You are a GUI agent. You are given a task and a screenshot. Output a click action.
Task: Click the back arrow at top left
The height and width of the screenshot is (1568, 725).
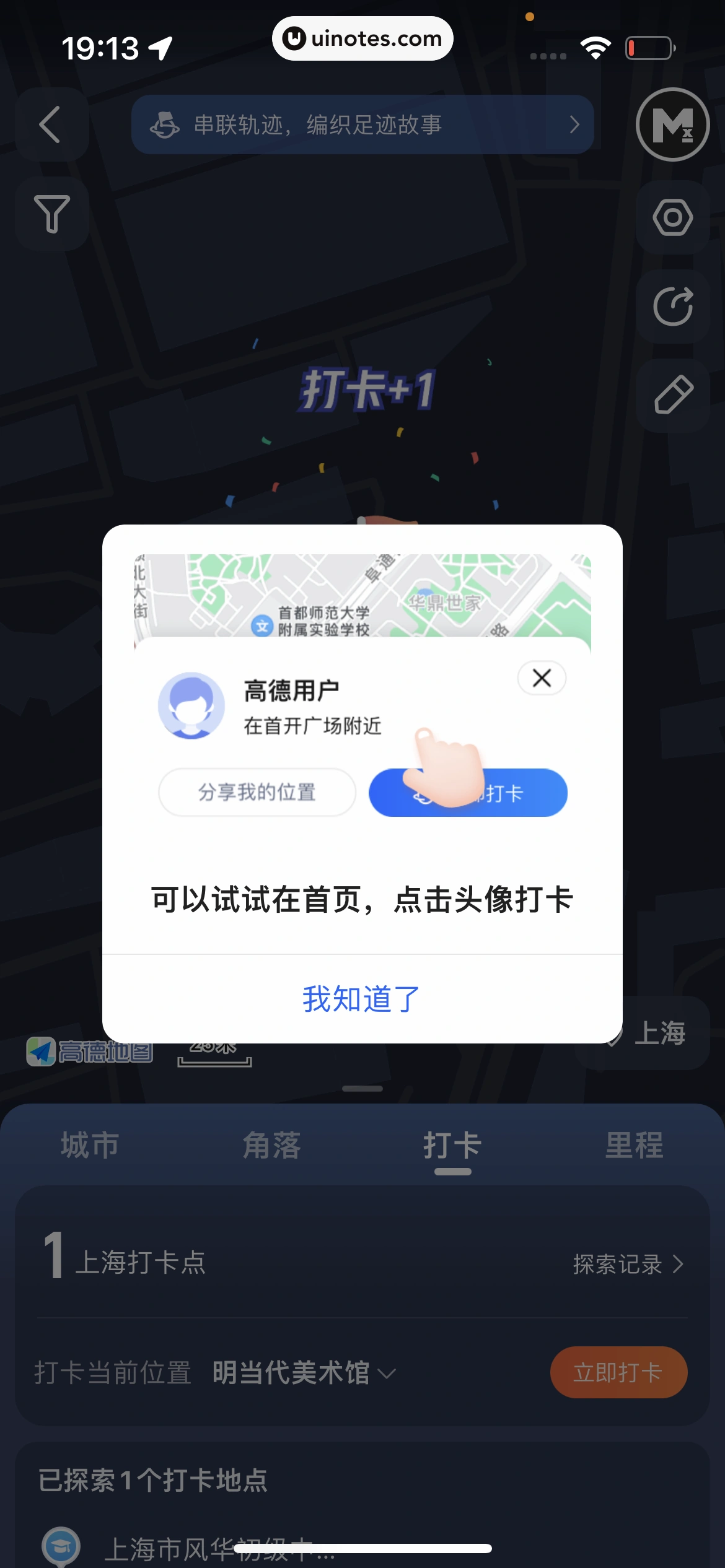[52, 124]
